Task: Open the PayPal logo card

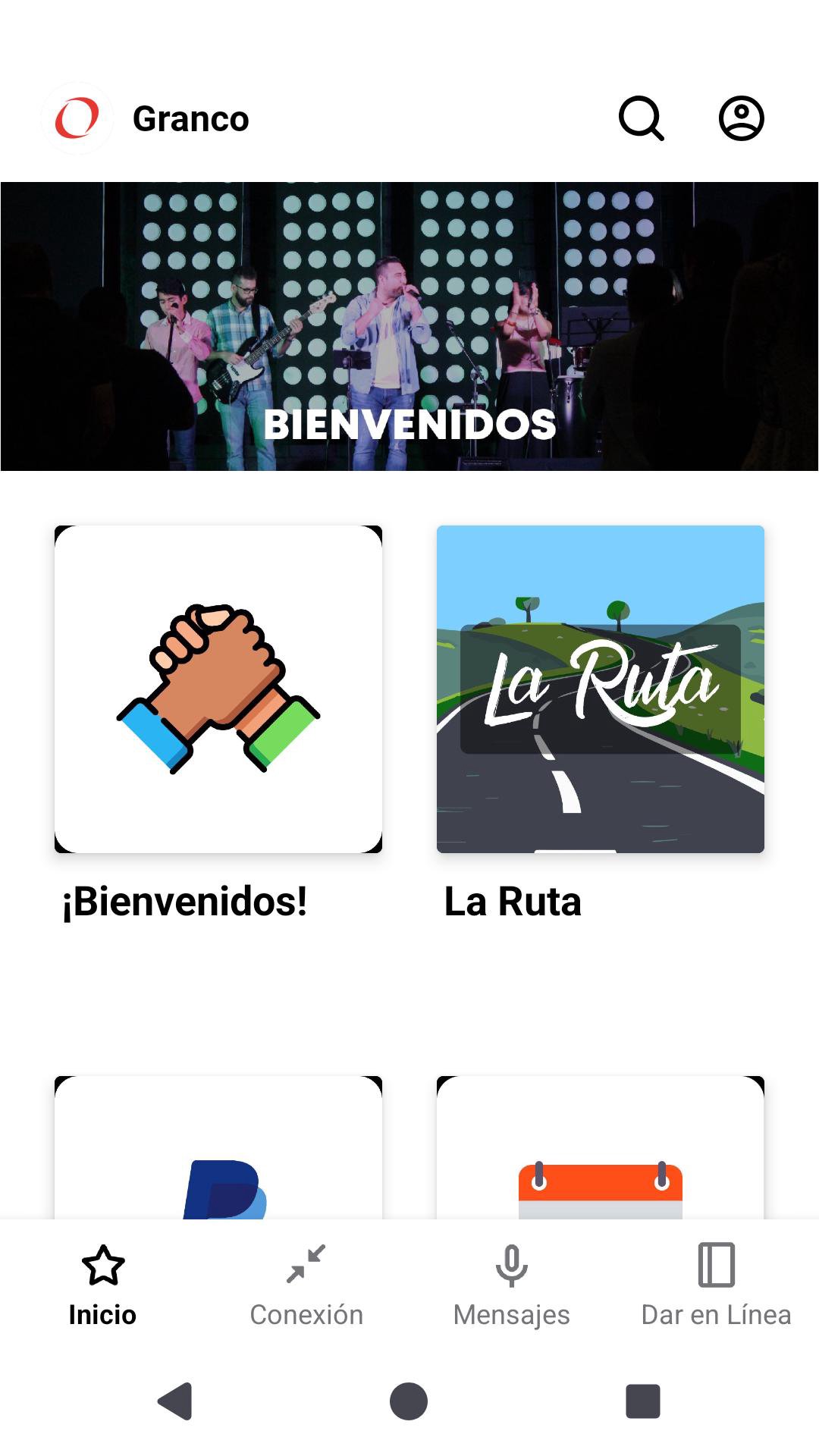Action: tap(218, 1149)
